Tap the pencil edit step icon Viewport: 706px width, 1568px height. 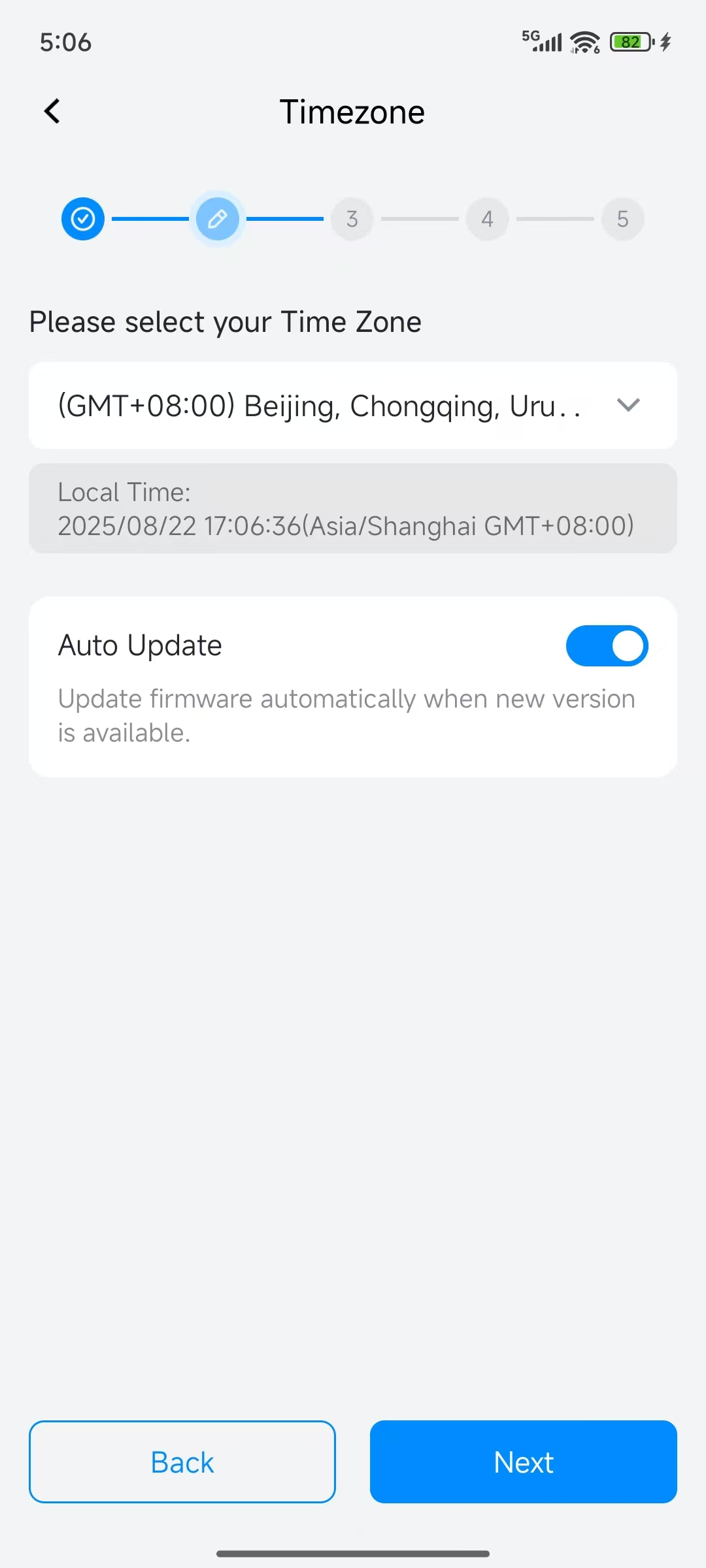click(218, 219)
